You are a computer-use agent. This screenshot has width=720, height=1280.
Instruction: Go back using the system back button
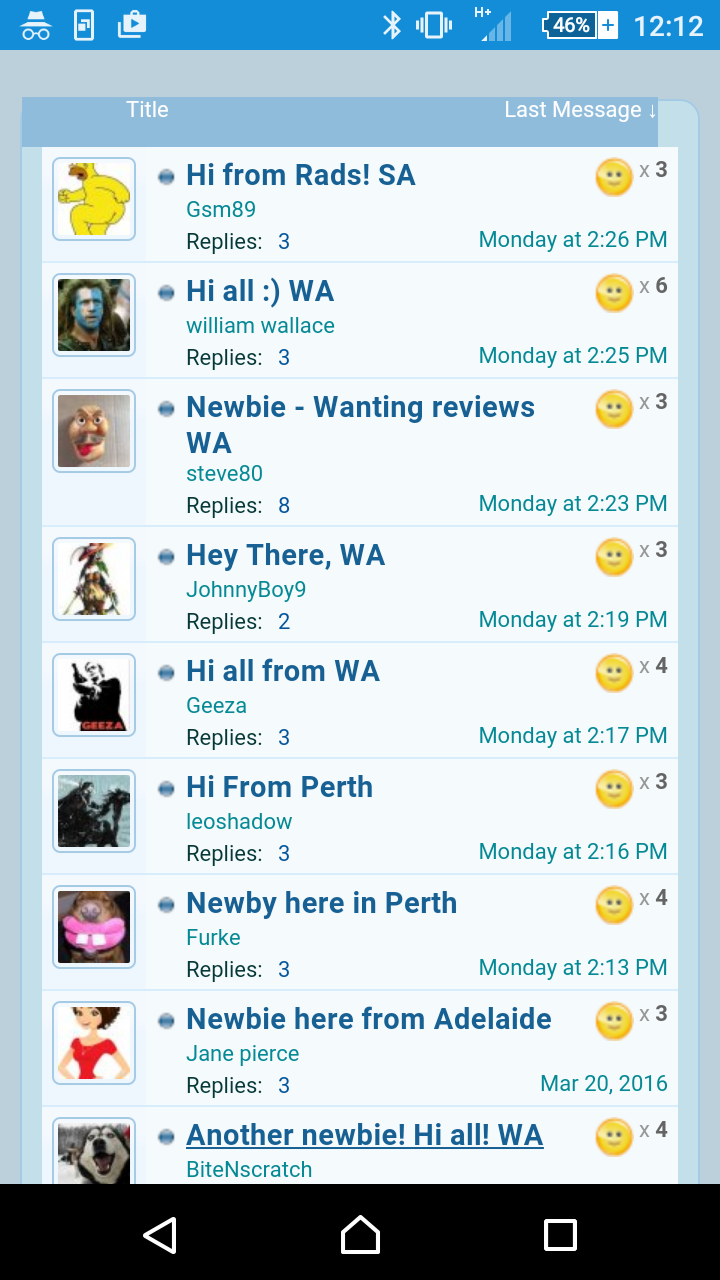click(x=160, y=1235)
